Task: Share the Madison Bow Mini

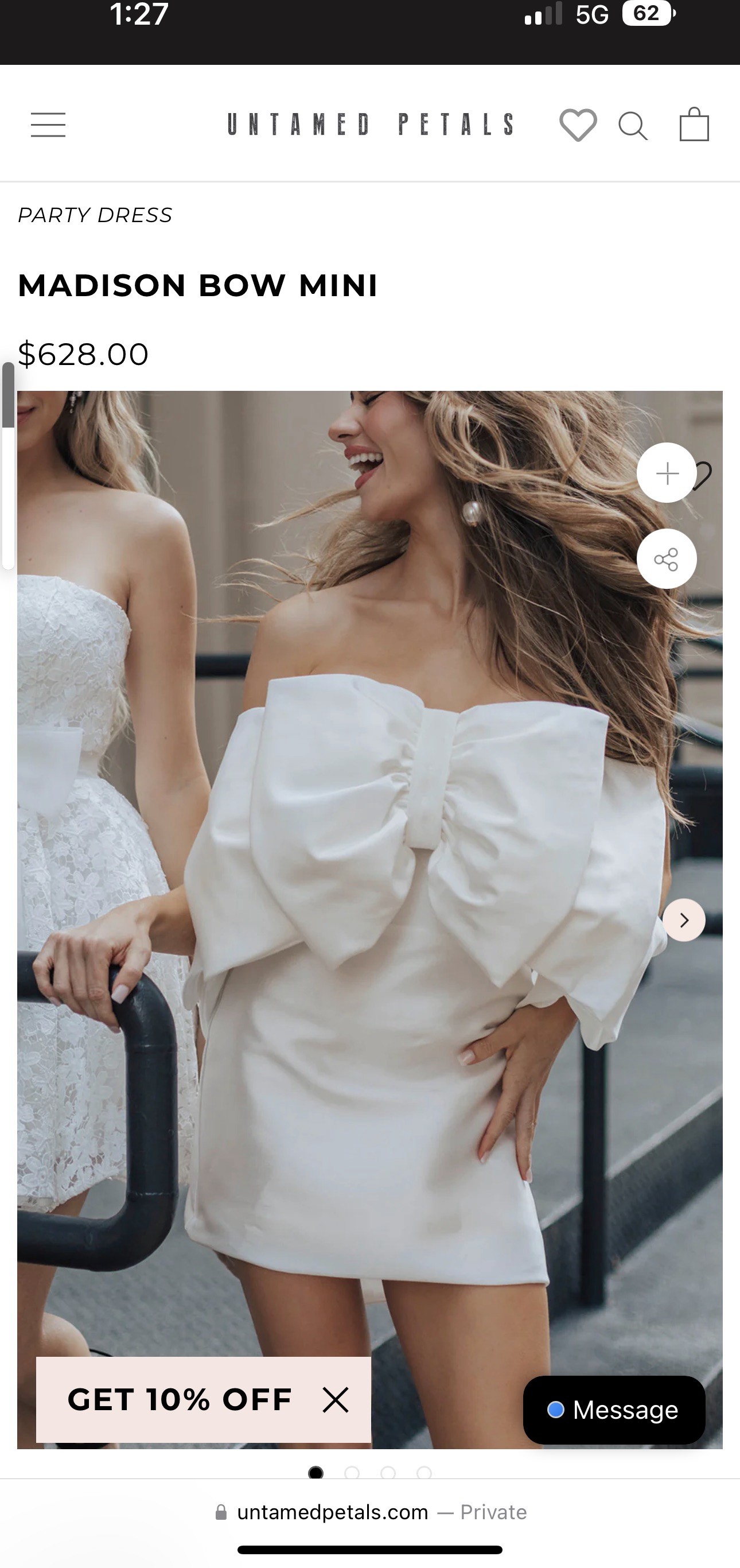Action: click(667, 559)
